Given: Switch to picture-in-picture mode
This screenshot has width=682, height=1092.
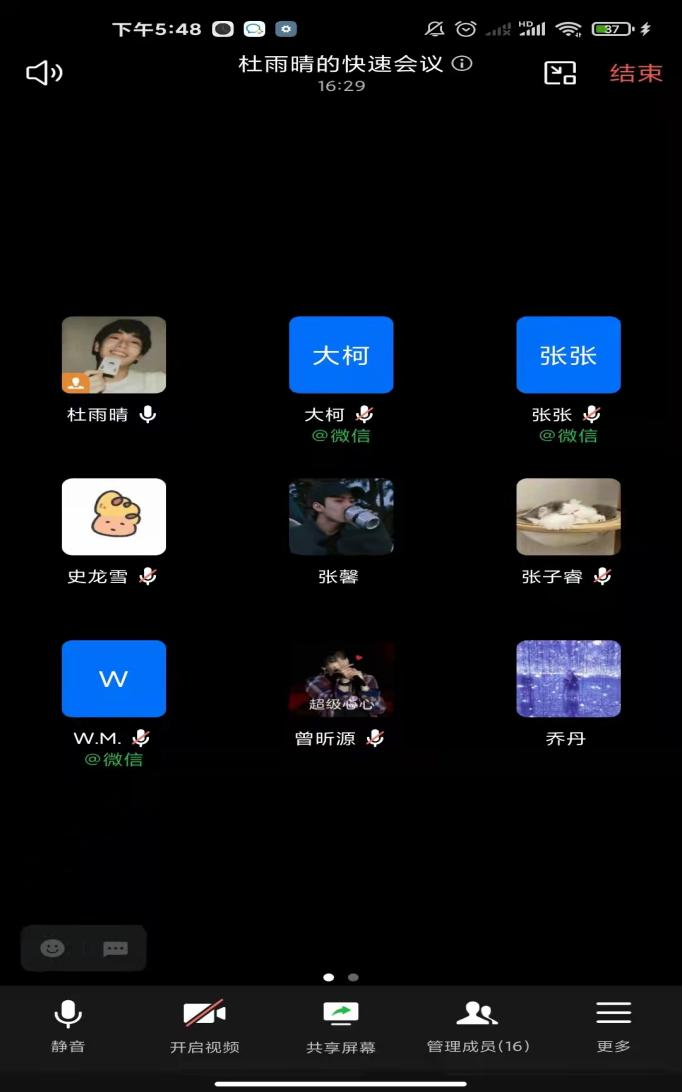Looking at the screenshot, I should point(560,73).
